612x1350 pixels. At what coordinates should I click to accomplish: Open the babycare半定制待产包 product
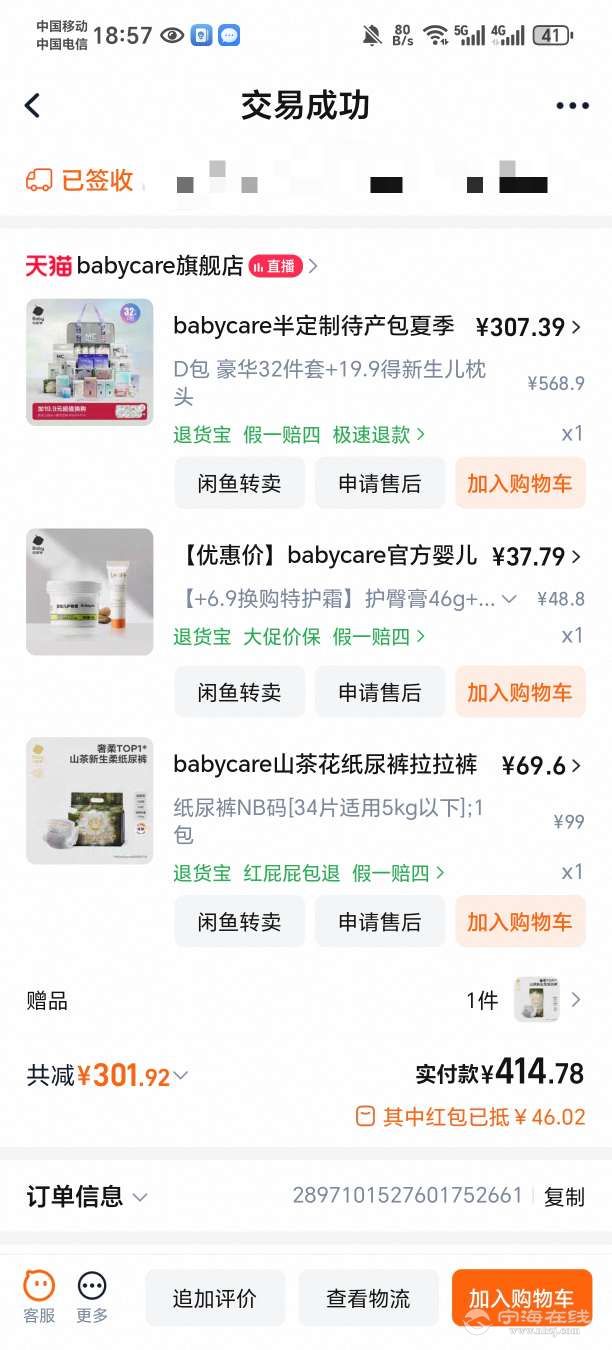point(313,326)
